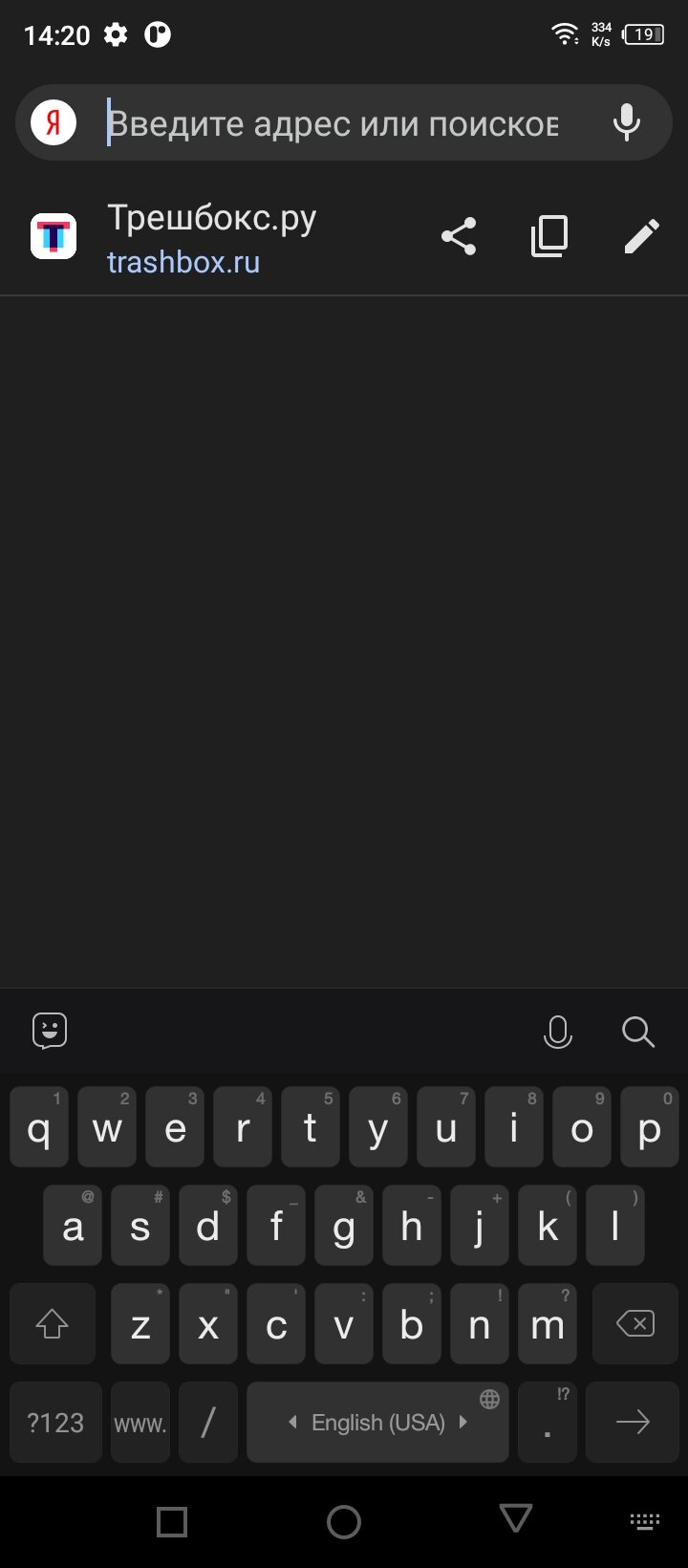Focus the address and search input field
The image size is (688, 1568).
click(x=333, y=124)
